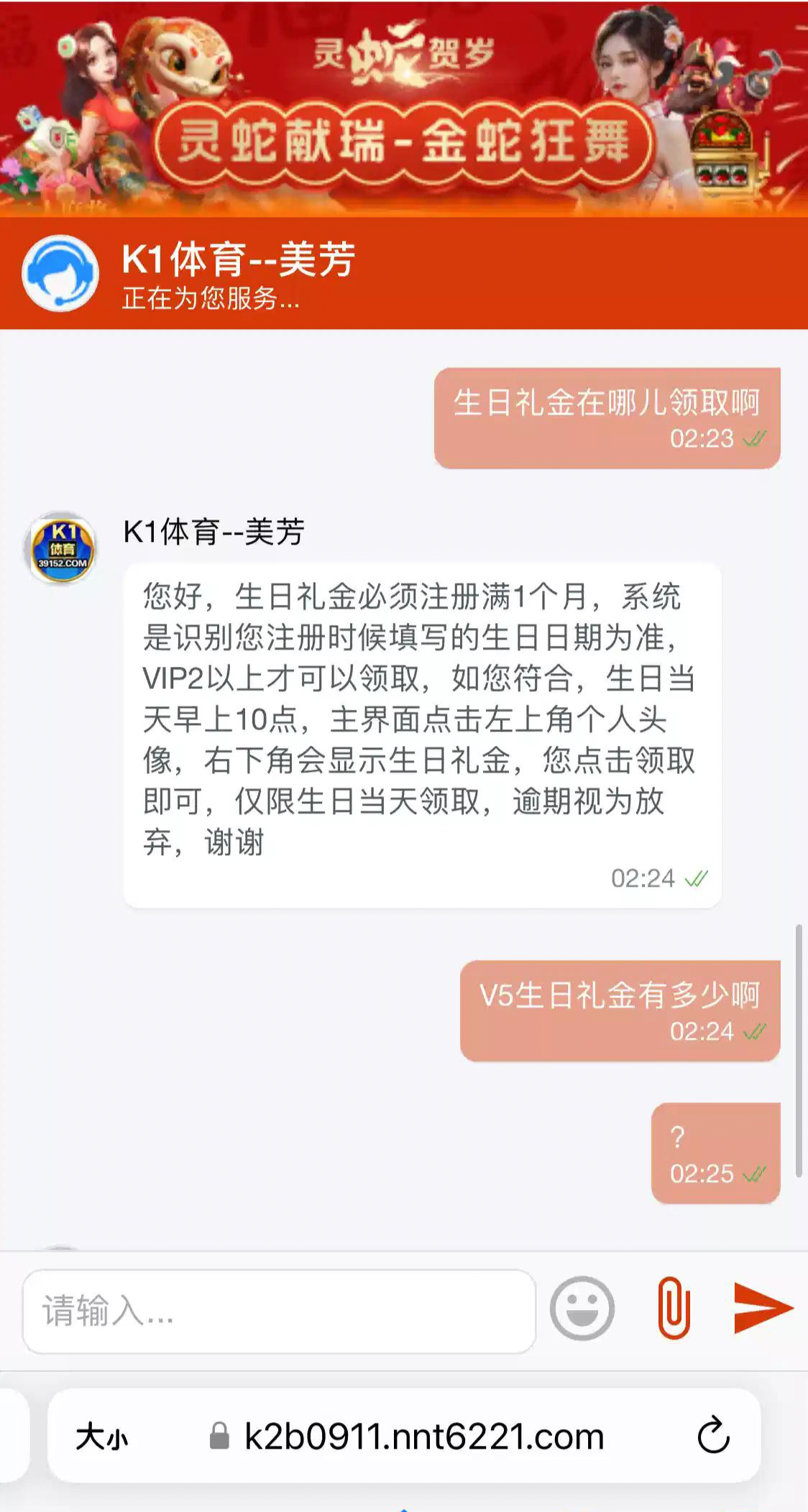
Task: Attach a file with the paperclip
Action: [674, 1309]
